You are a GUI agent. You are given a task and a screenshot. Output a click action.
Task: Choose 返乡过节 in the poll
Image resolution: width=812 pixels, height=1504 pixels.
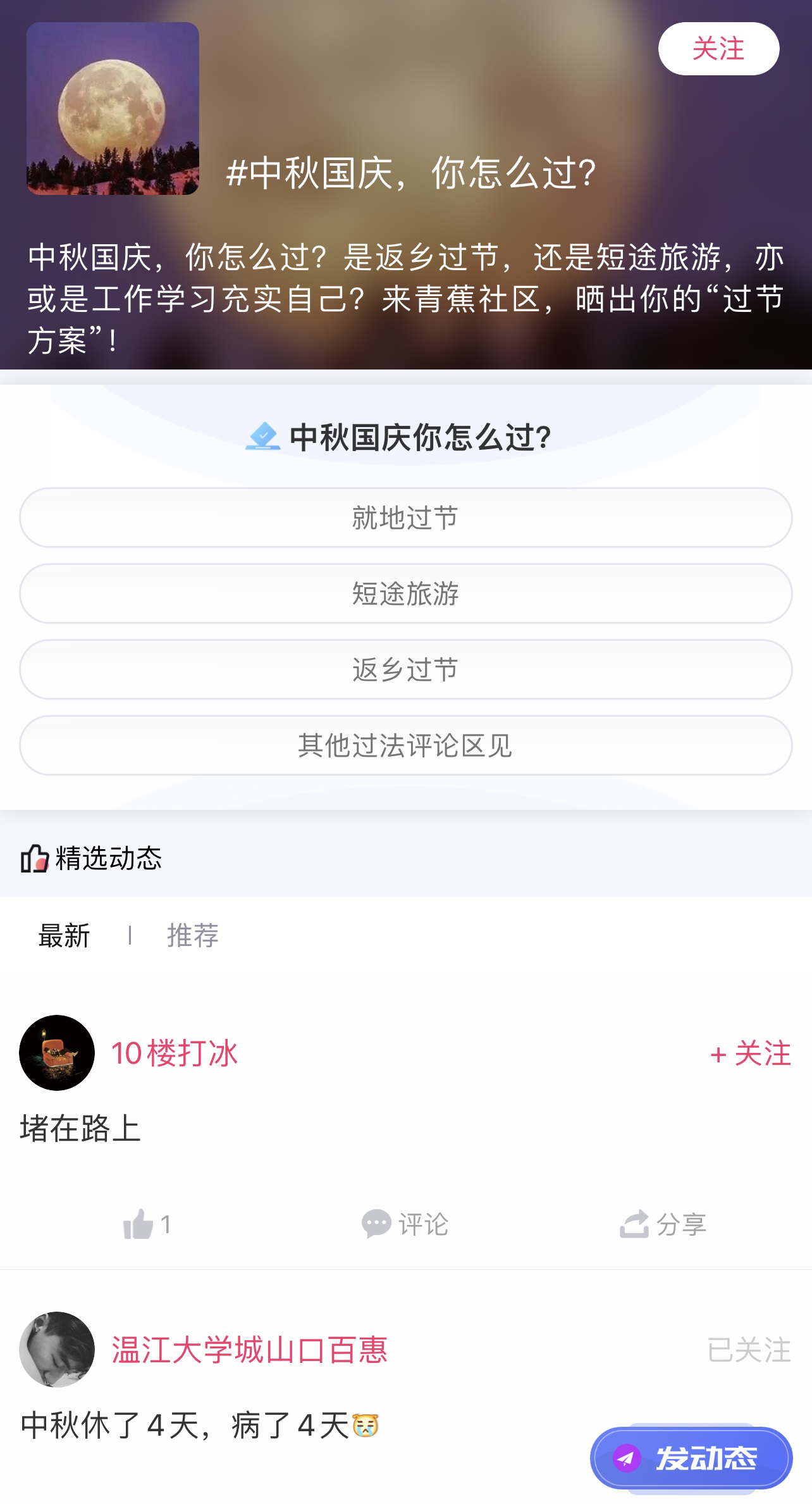click(405, 669)
